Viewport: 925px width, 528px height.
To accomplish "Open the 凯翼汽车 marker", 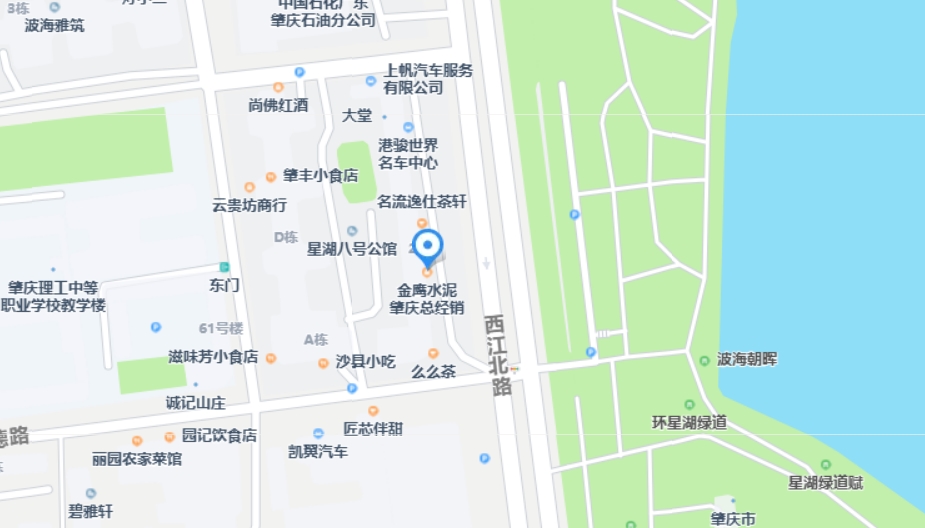I will (318, 433).
